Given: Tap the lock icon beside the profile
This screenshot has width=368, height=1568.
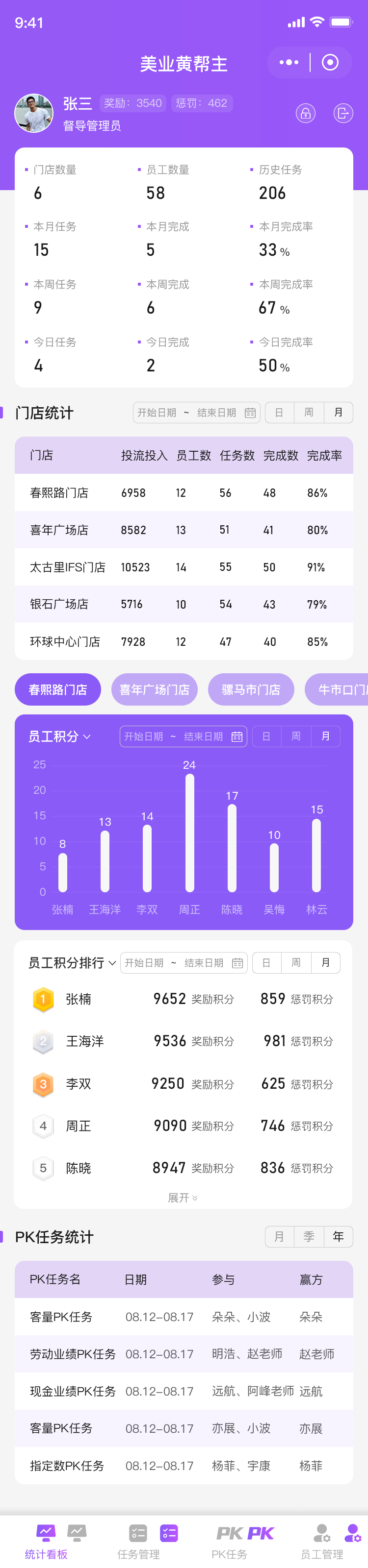Looking at the screenshot, I should [x=305, y=113].
